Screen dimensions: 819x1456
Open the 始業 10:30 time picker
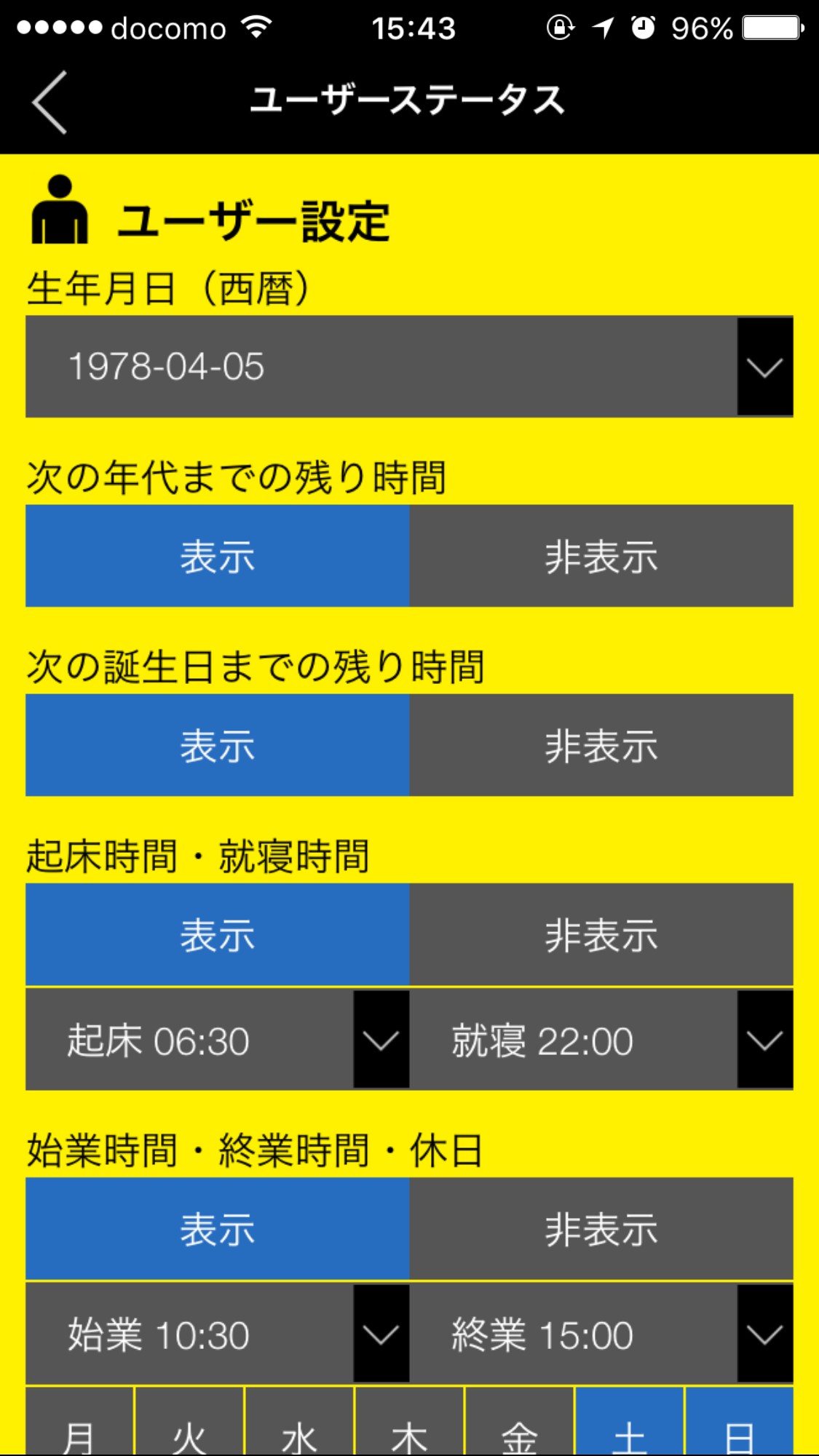click(x=217, y=1334)
